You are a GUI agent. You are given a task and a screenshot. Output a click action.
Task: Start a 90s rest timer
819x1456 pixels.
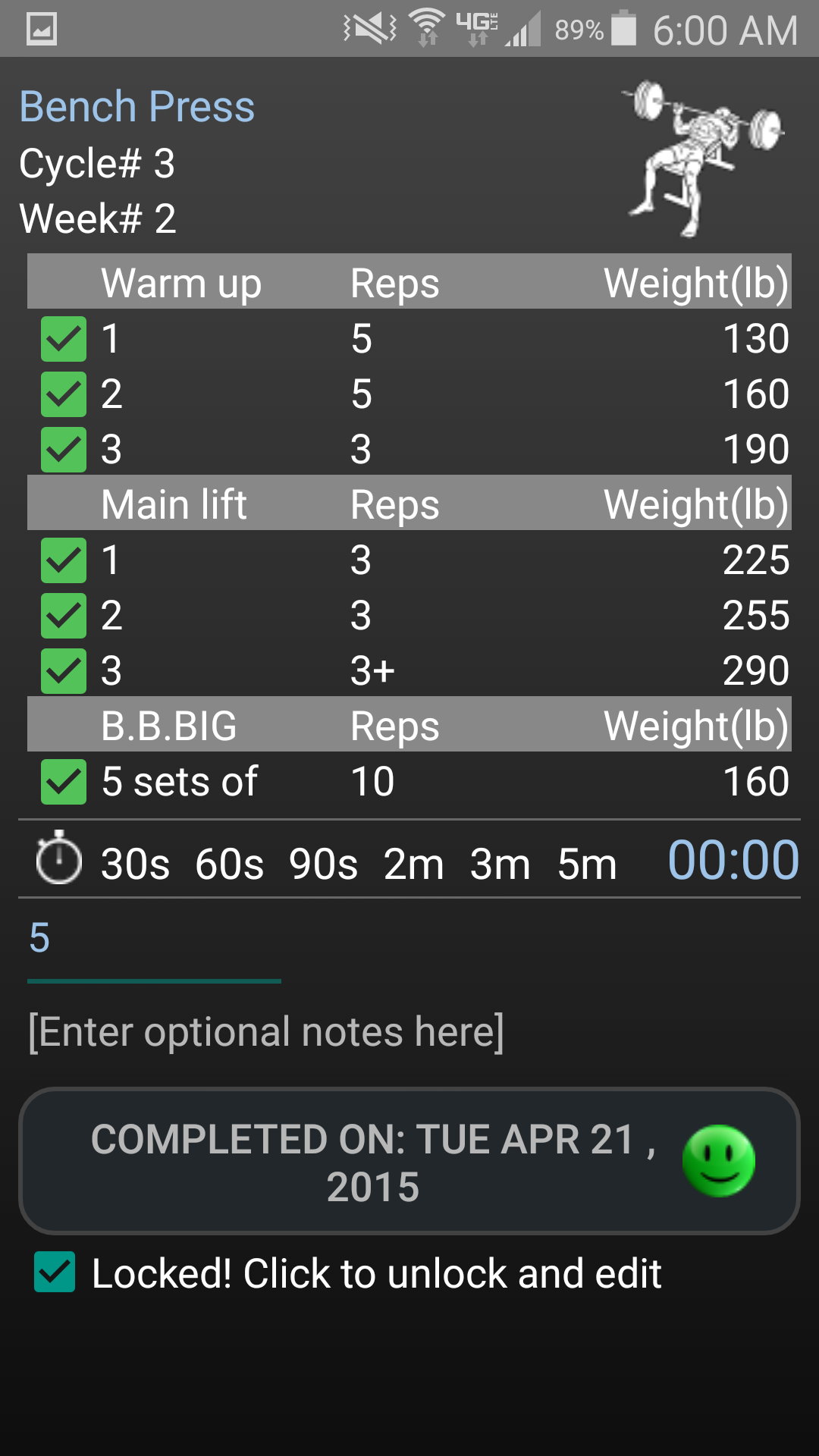pos(323,863)
